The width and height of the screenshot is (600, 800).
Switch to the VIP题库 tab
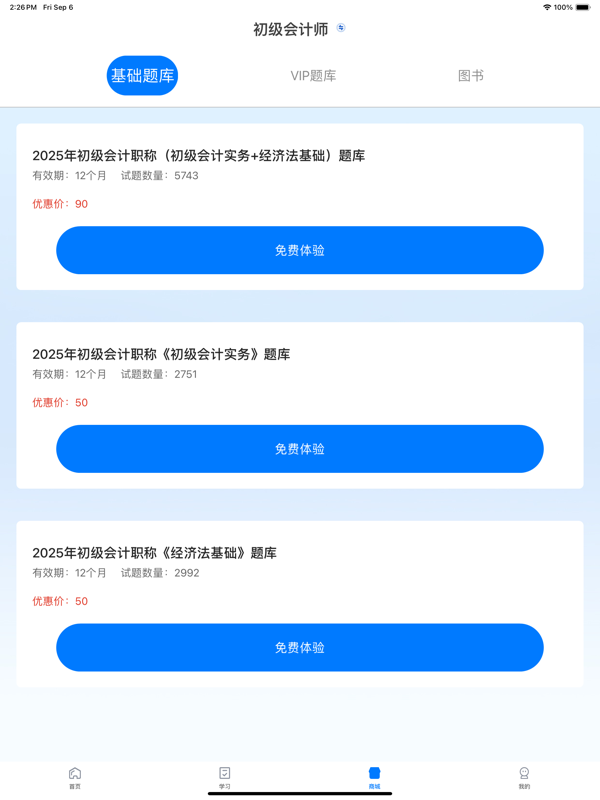(x=313, y=76)
